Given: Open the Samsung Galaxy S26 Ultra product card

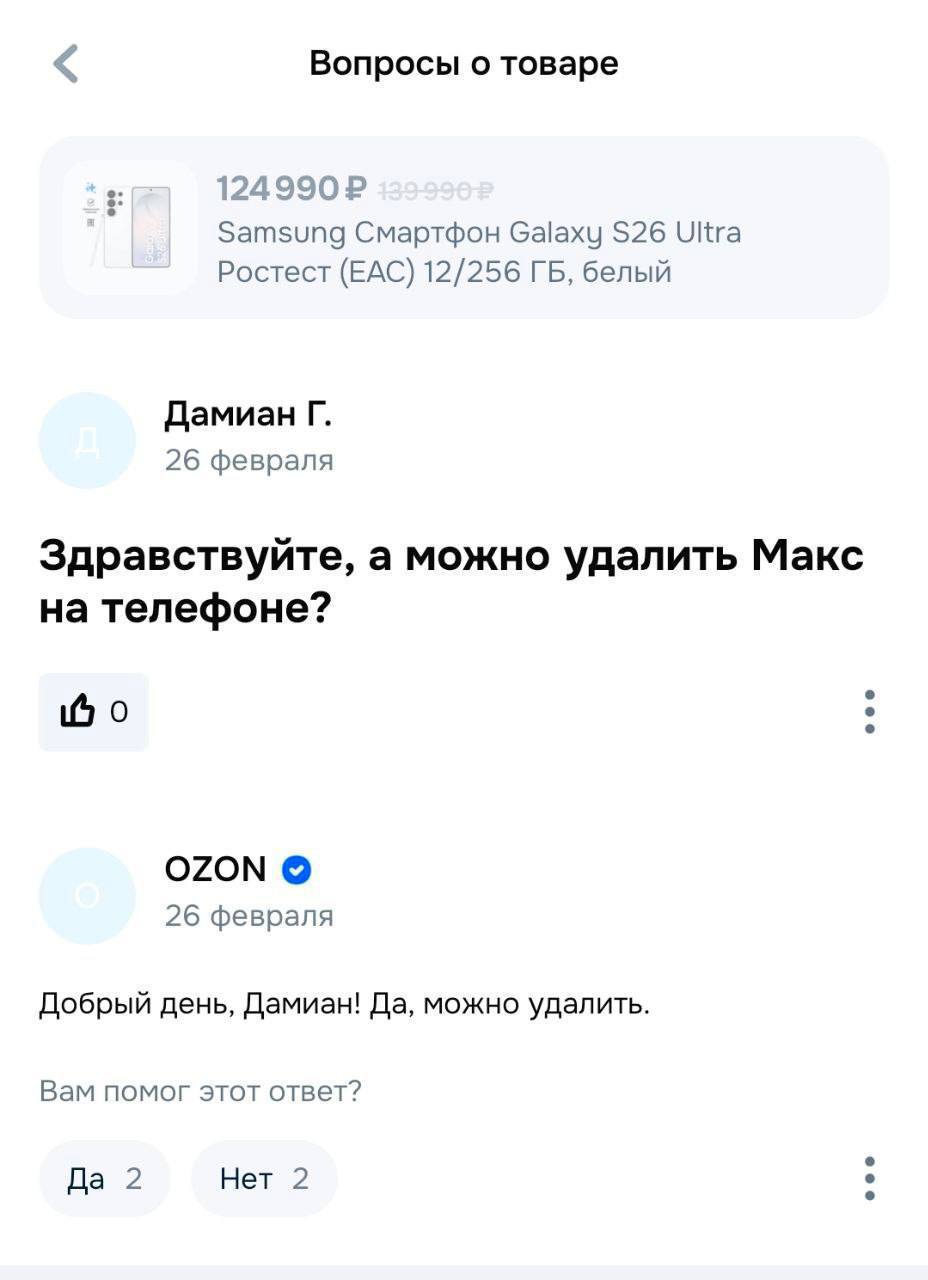Looking at the screenshot, I should [x=463, y=228].
